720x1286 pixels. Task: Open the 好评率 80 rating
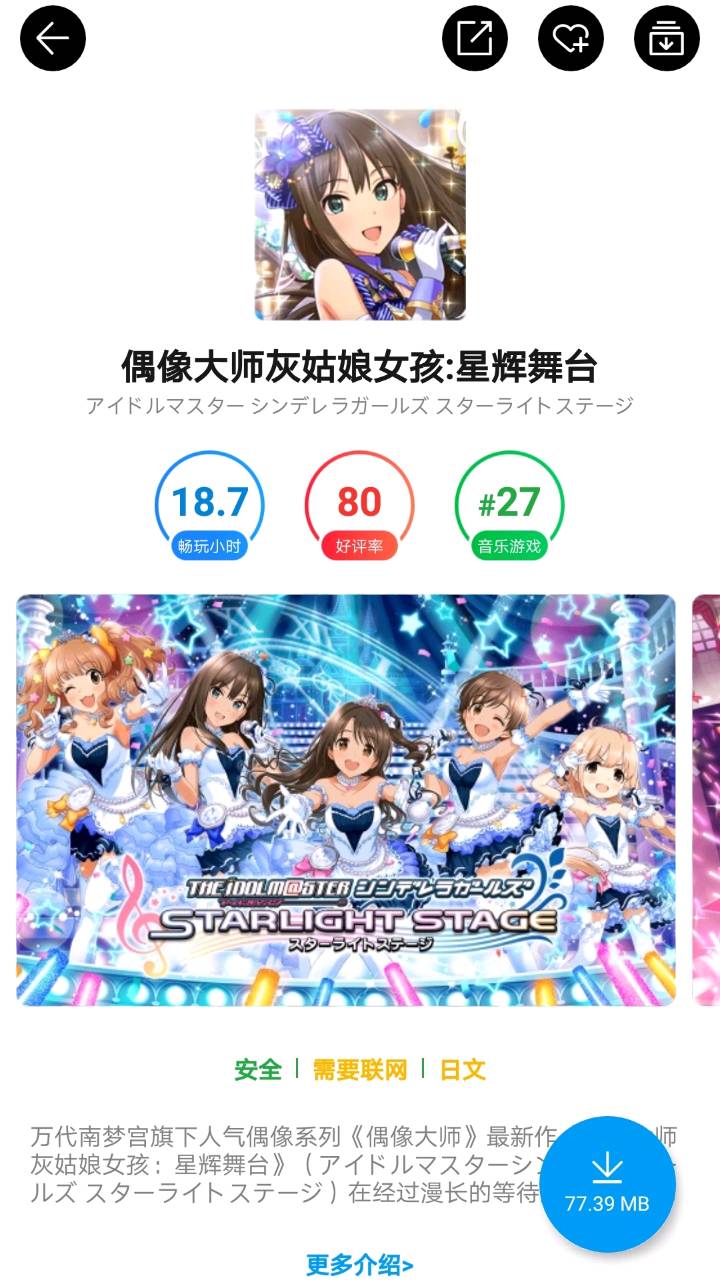pos(359,506)
